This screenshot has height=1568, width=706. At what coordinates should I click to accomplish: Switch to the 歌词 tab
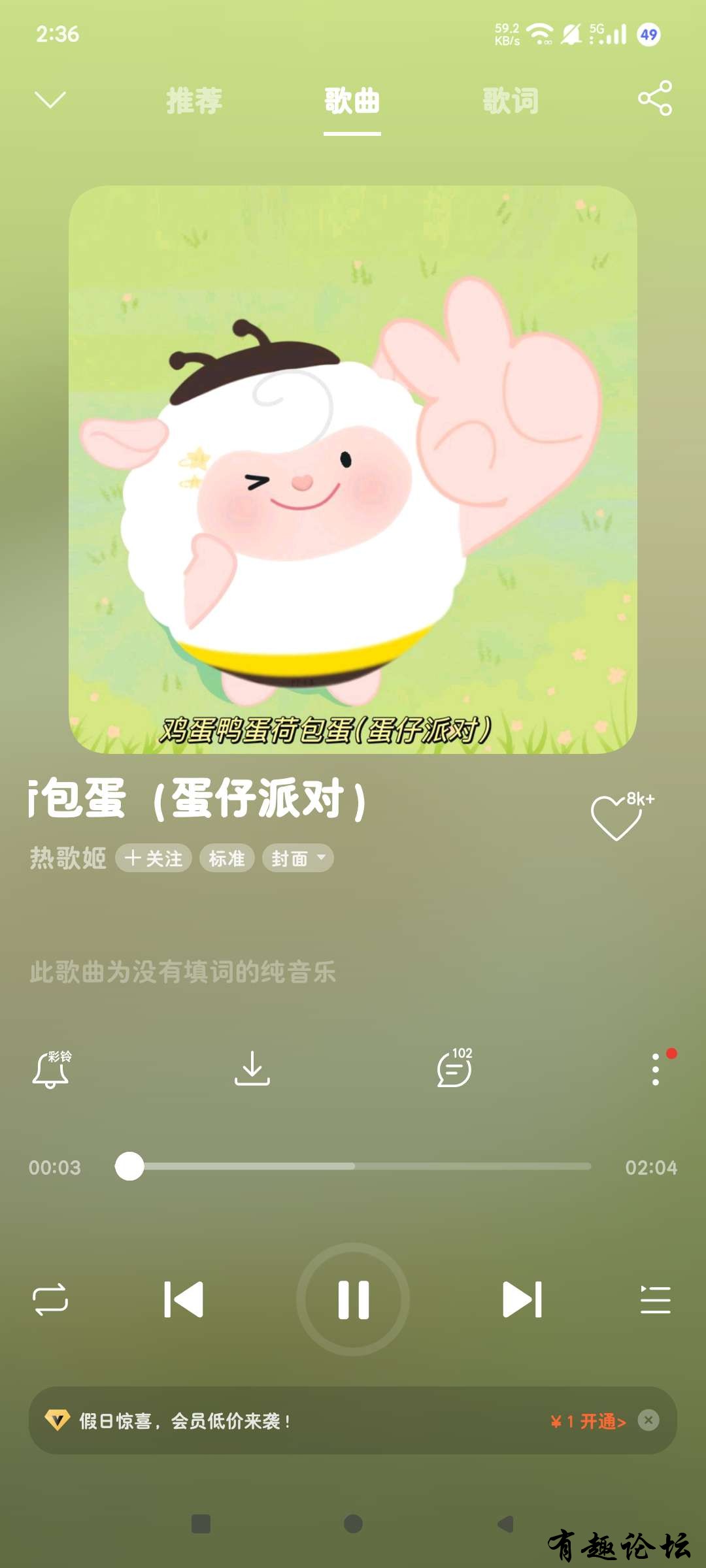point(511,101)
